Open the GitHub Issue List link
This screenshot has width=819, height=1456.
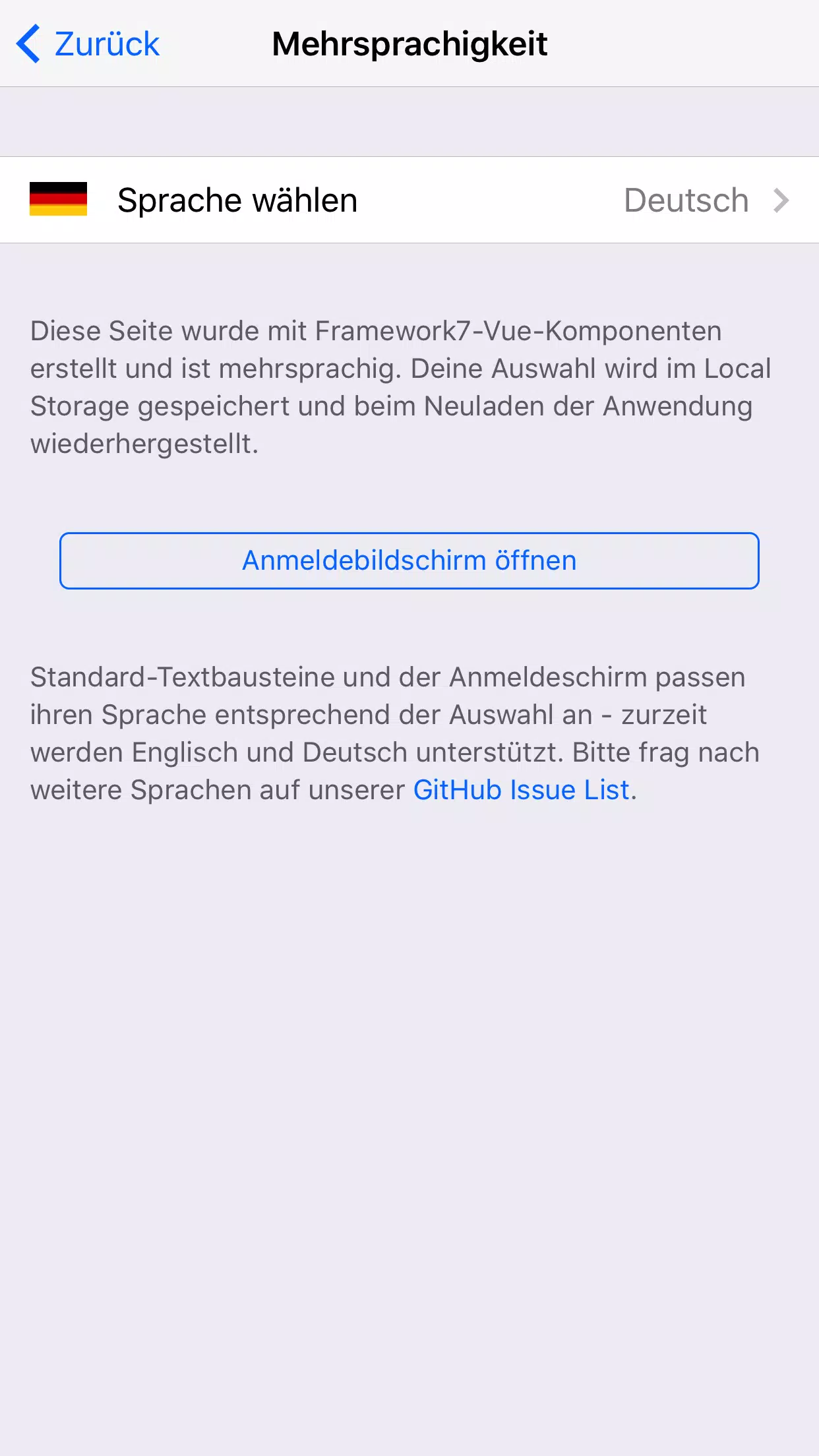521,789
